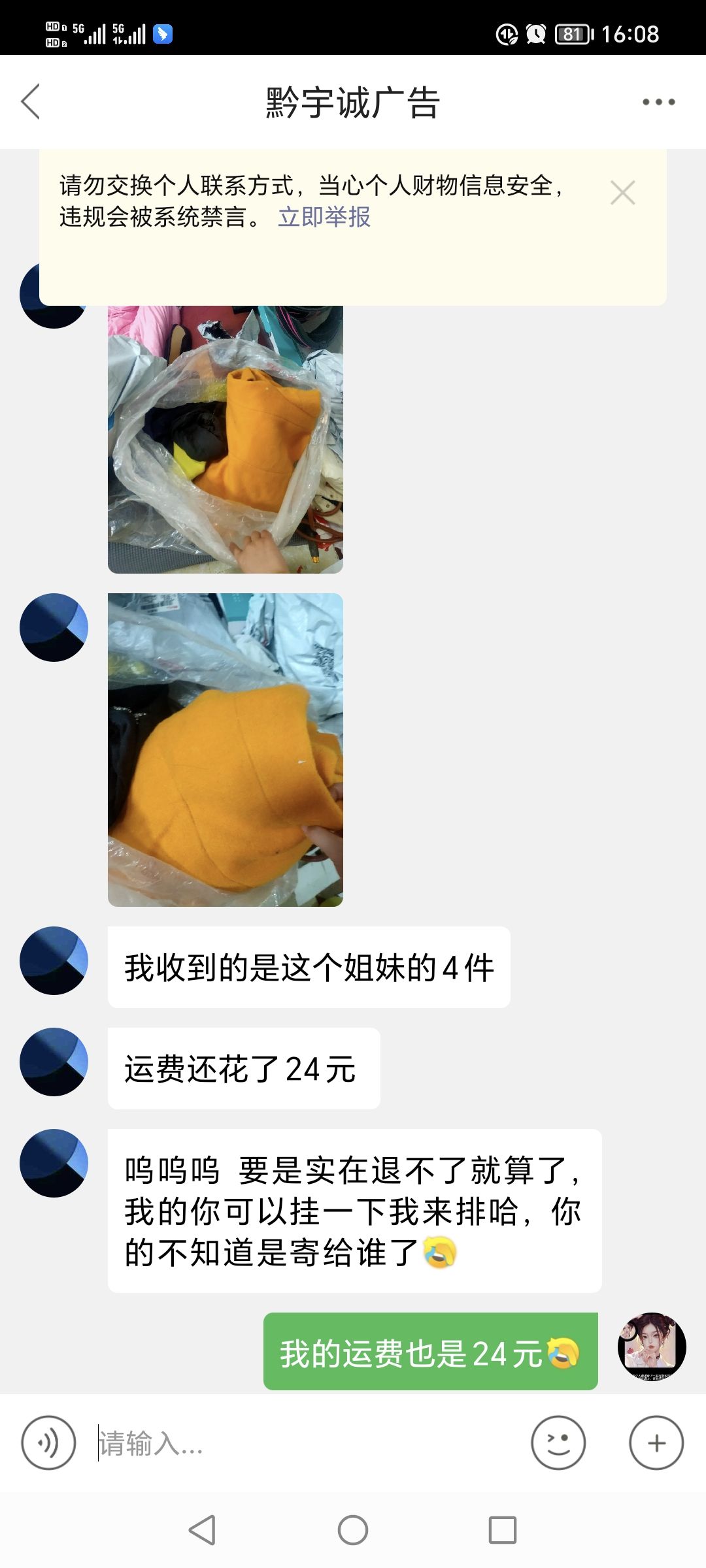
Task: Tap the system home button
Action: click(353, 1530)
